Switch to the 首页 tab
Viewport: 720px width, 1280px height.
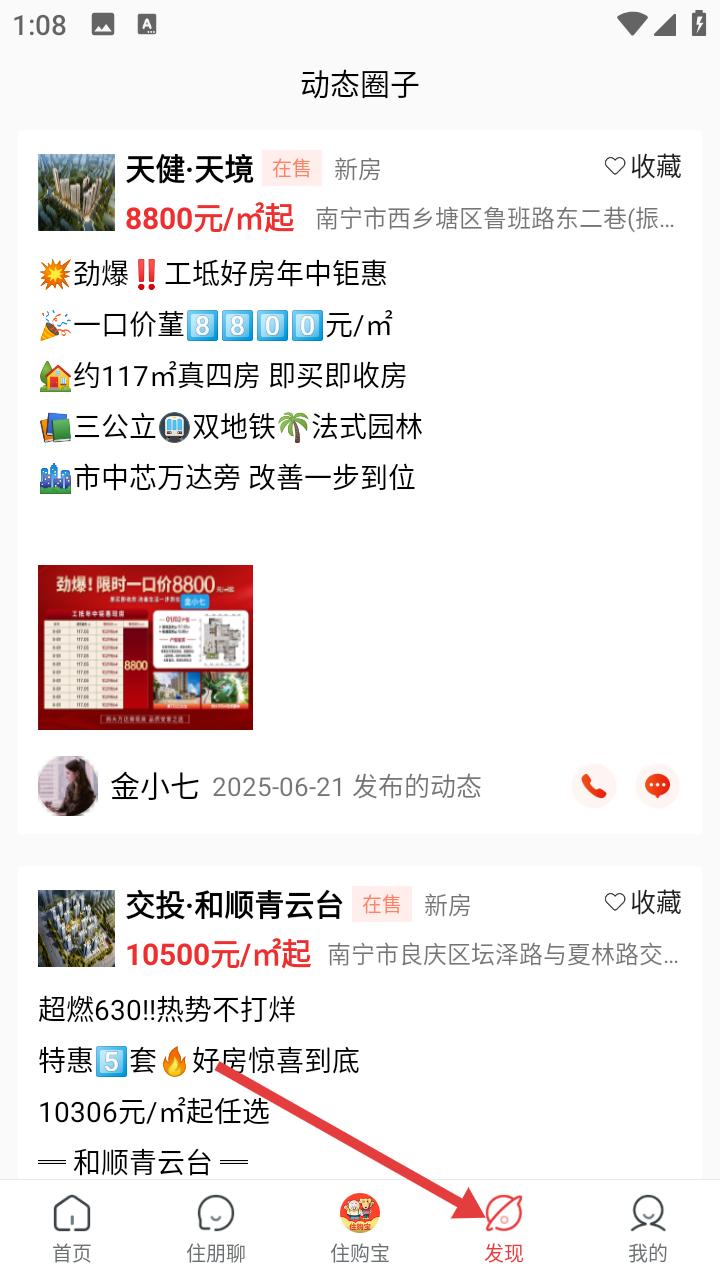(x=72, y=1229)
